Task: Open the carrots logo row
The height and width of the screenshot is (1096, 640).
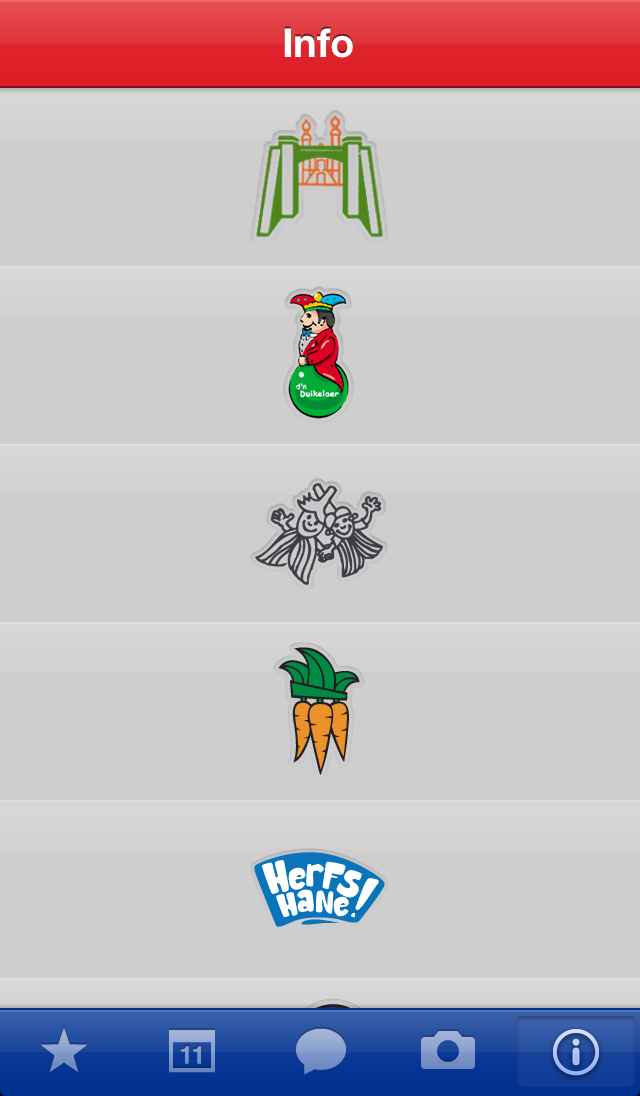Action: pyautogui.click(x=320, y=711)
